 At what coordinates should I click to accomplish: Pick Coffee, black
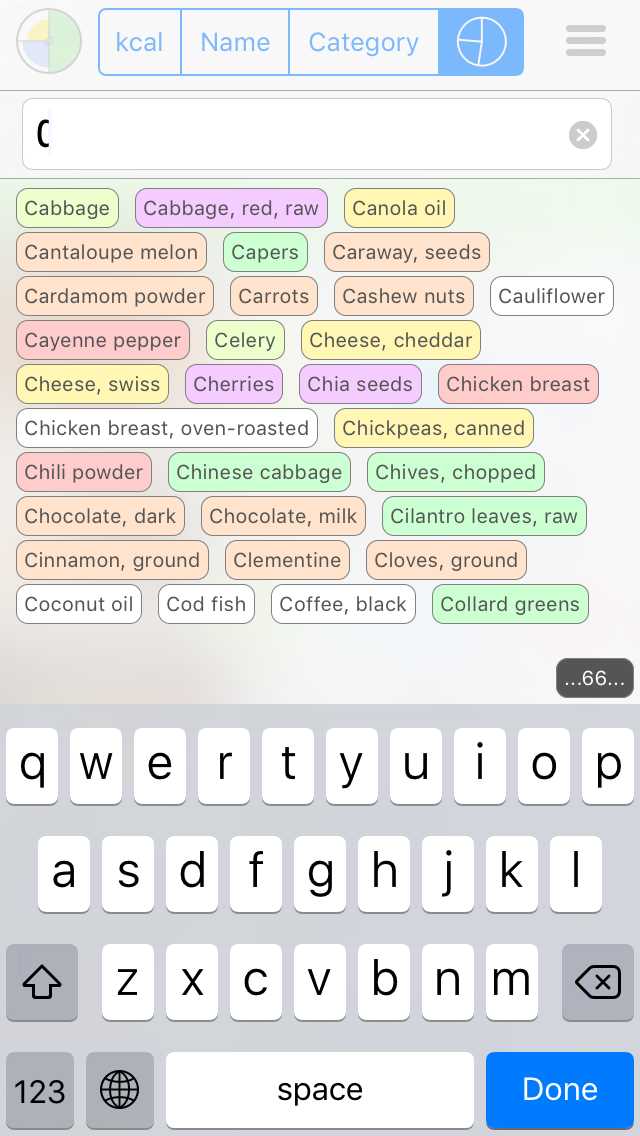point(344,604)
